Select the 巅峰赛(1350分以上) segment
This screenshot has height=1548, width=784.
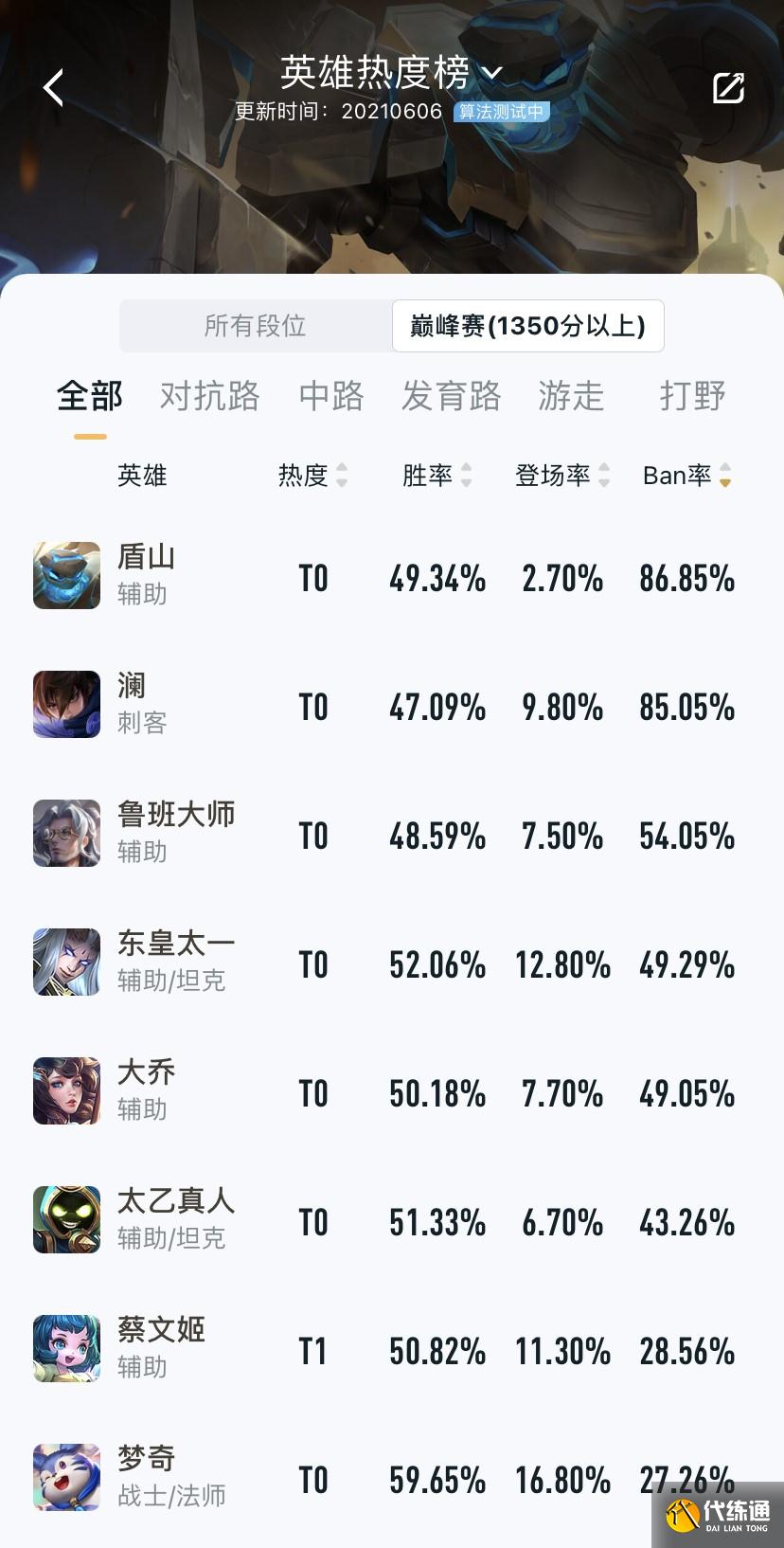pyautogui.click(x=527, y=326)
